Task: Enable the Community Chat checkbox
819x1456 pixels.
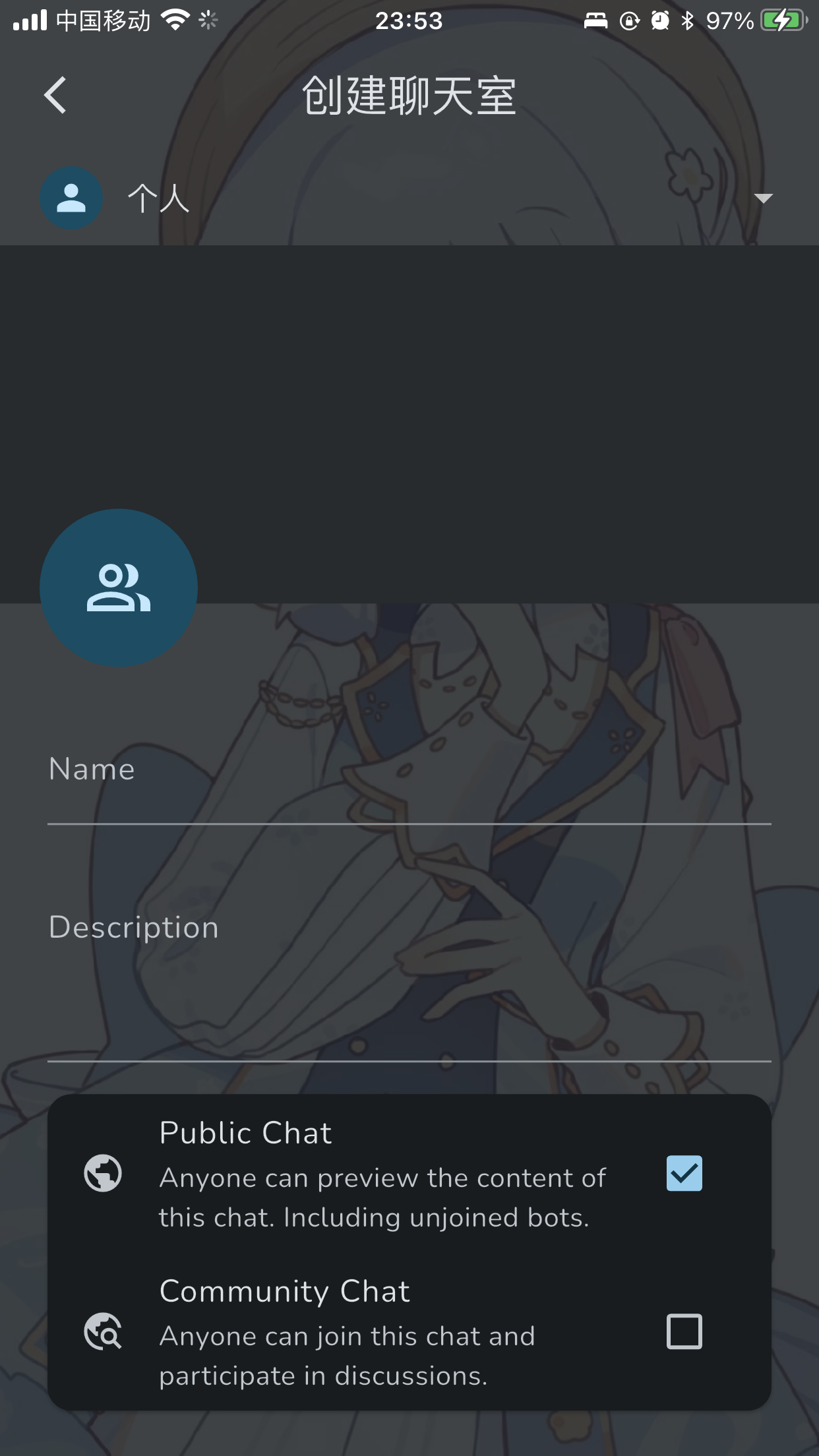Action: tap(684, 1332)
